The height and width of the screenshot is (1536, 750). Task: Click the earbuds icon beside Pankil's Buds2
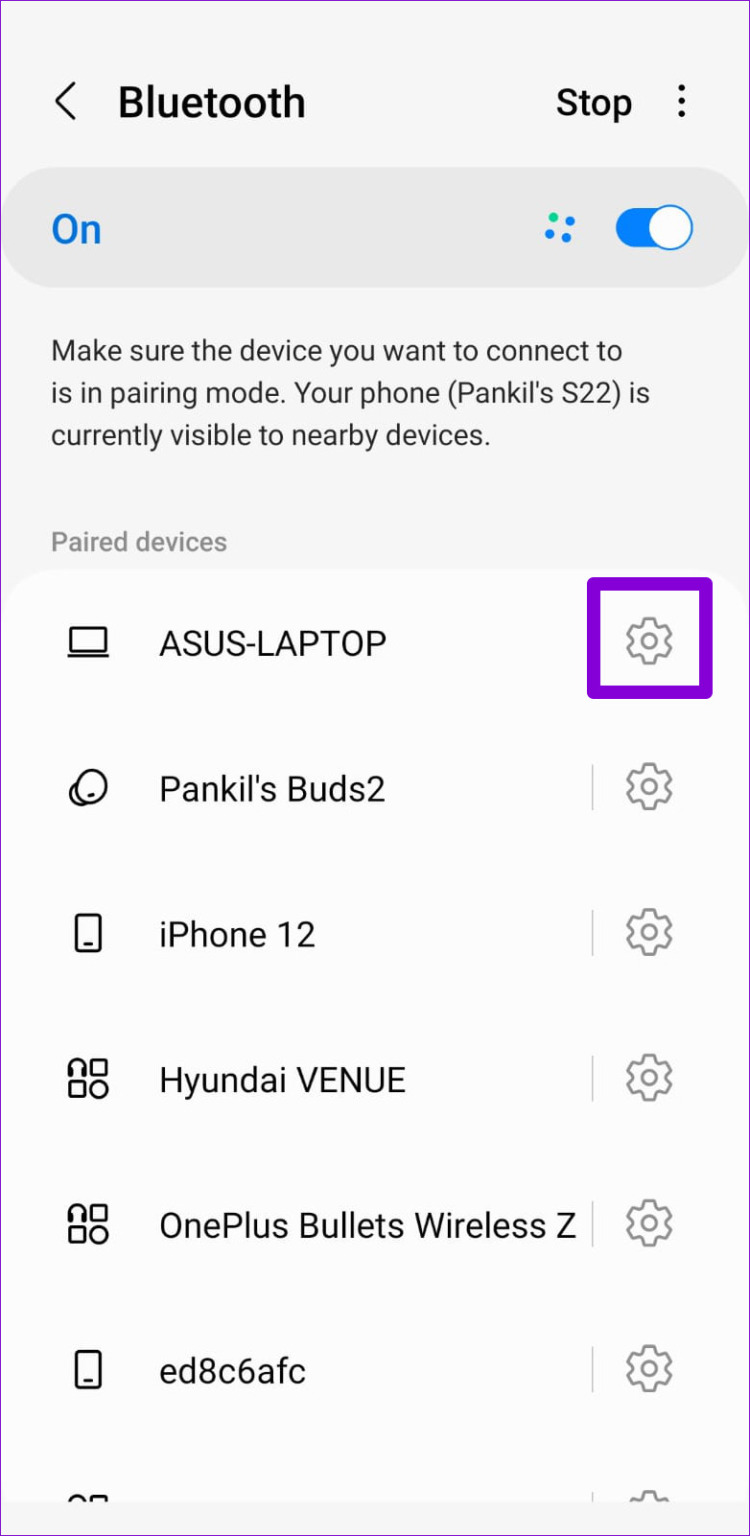[x=89, y=787]
